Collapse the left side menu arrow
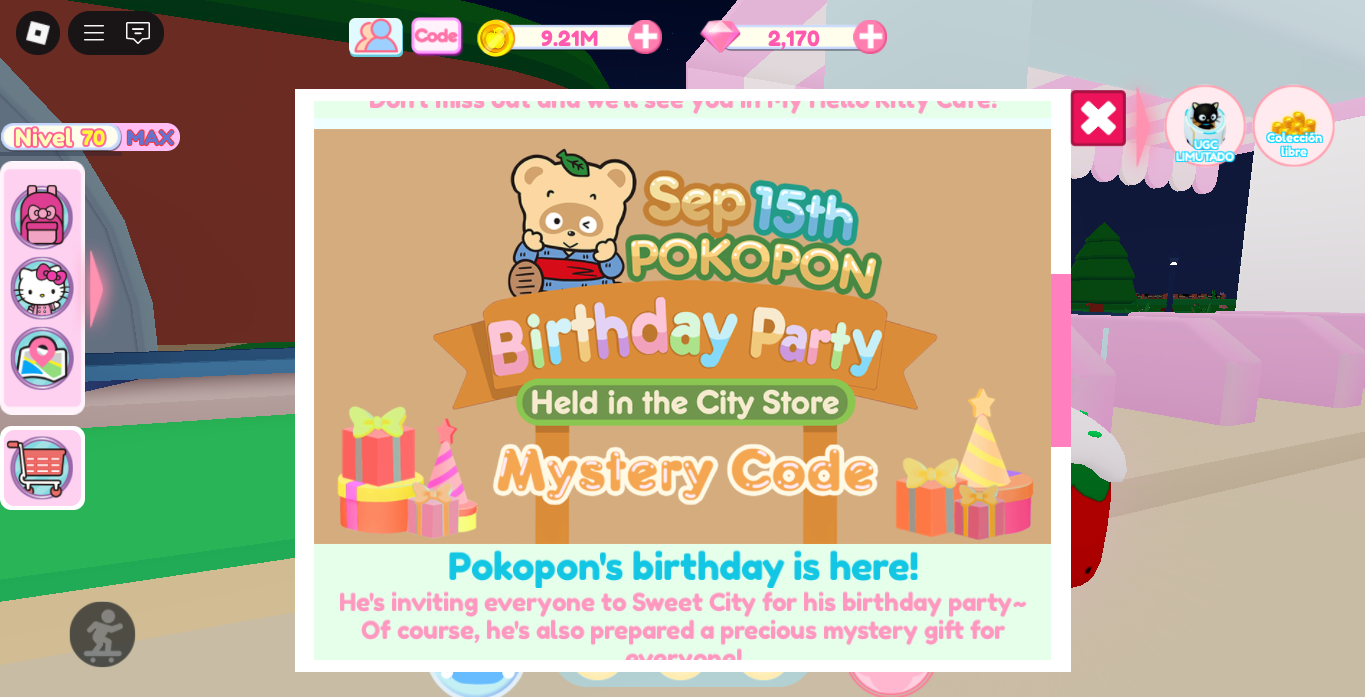The height and width of the screenshot is (697, 1365). point(96,288)
